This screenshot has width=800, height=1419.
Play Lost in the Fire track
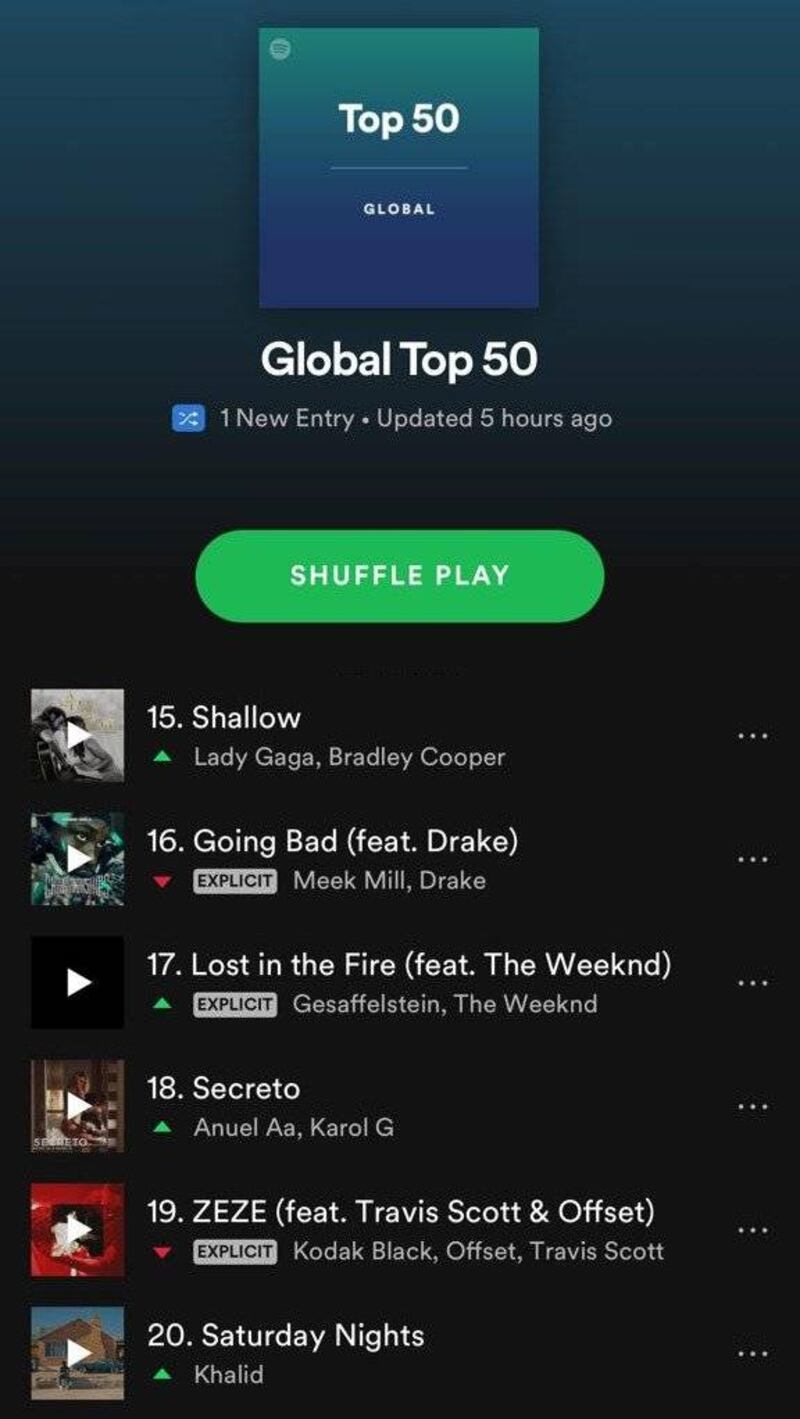point(78,982)
